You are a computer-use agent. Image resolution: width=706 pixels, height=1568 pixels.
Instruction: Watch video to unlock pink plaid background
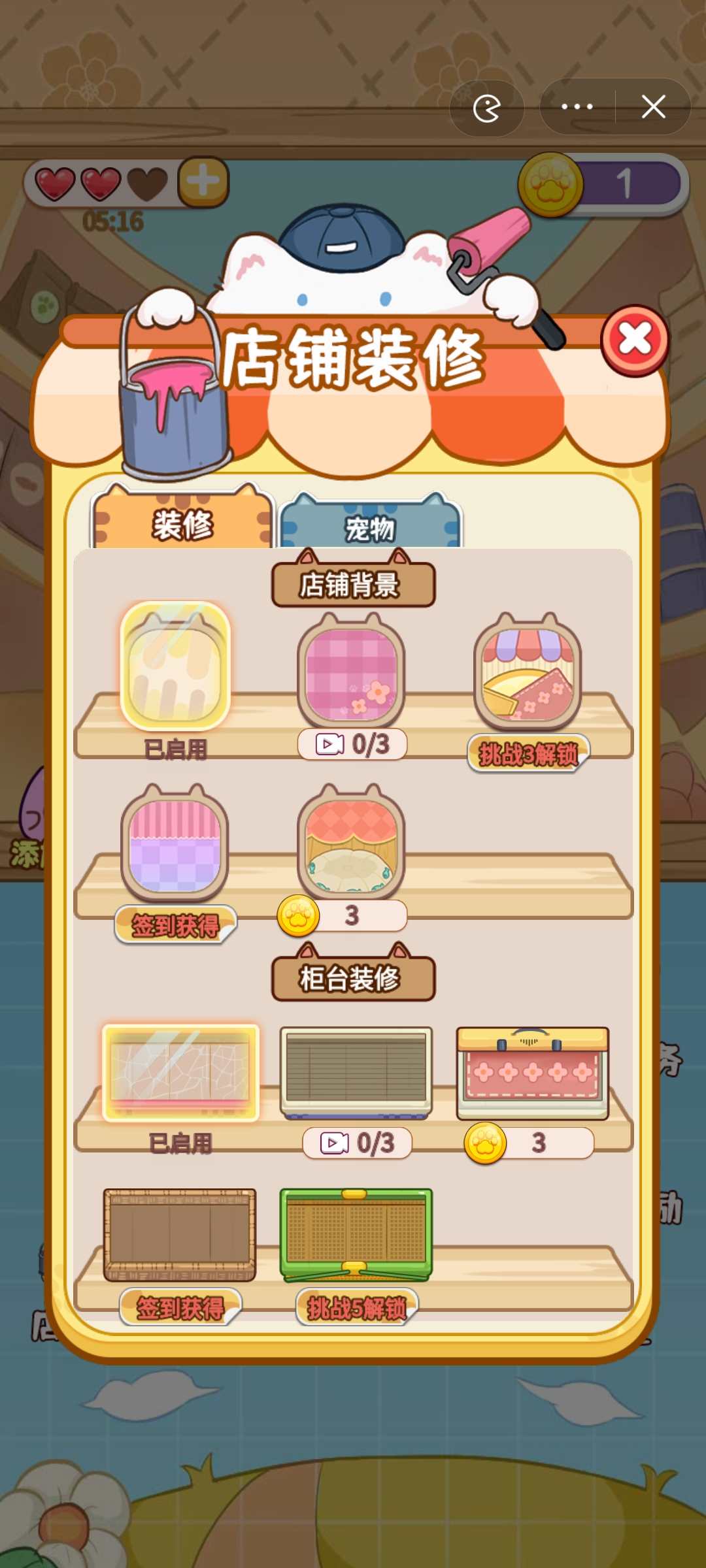click(x=352, y=744)
